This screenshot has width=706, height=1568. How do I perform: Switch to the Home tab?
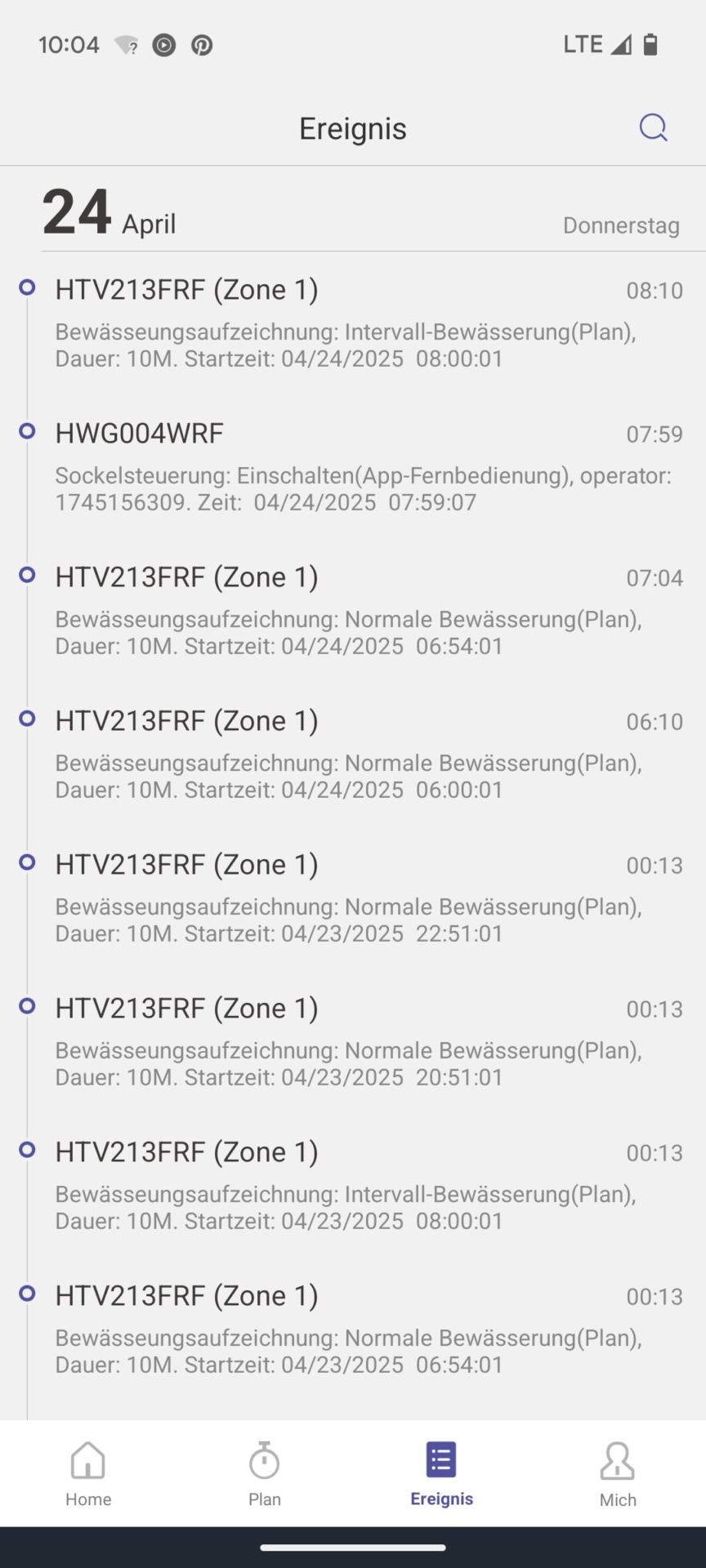88,1474
